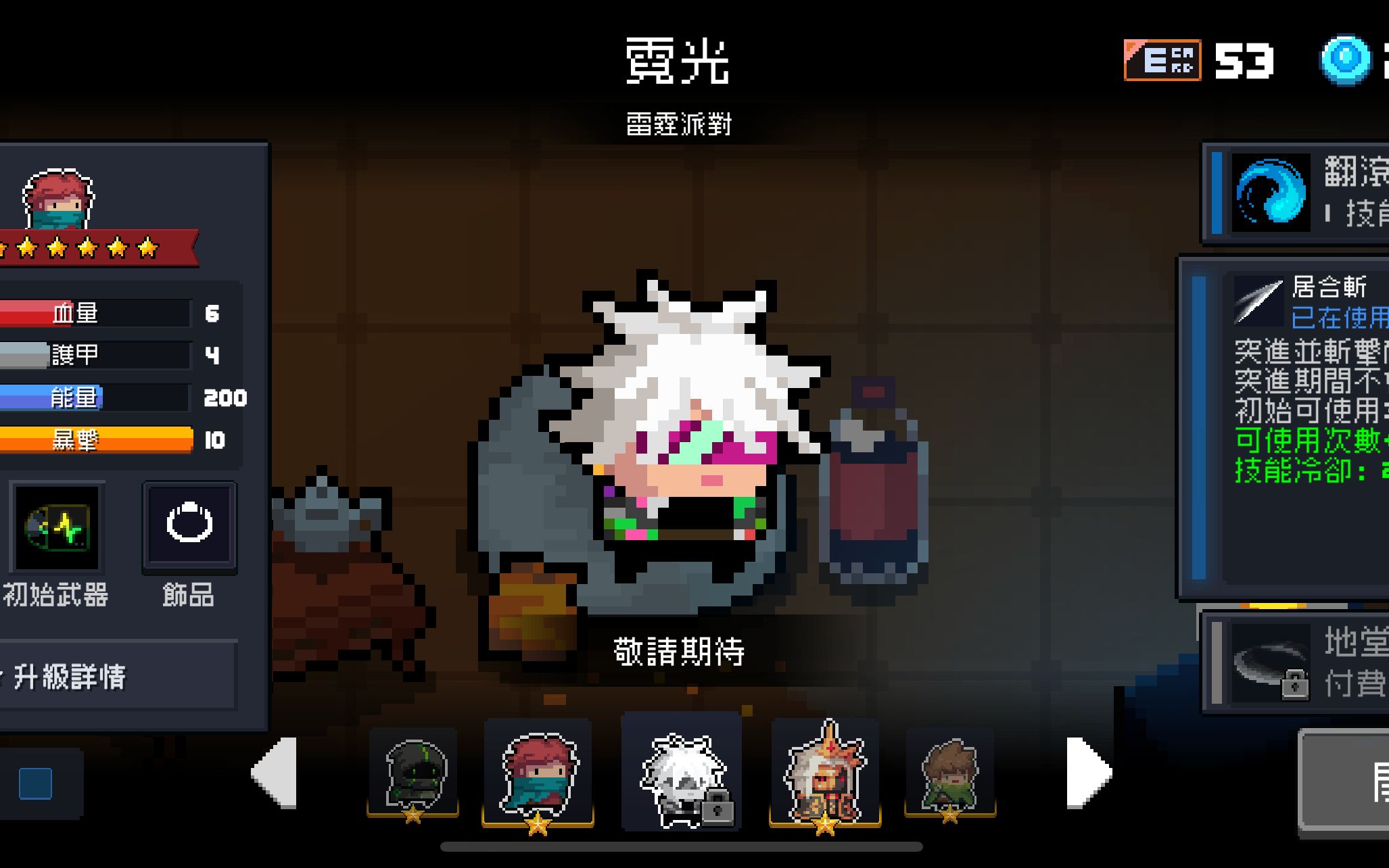Show next characters with right arrow
This screenshot has width=1389, height=868.
click(x=1089, y=773)
